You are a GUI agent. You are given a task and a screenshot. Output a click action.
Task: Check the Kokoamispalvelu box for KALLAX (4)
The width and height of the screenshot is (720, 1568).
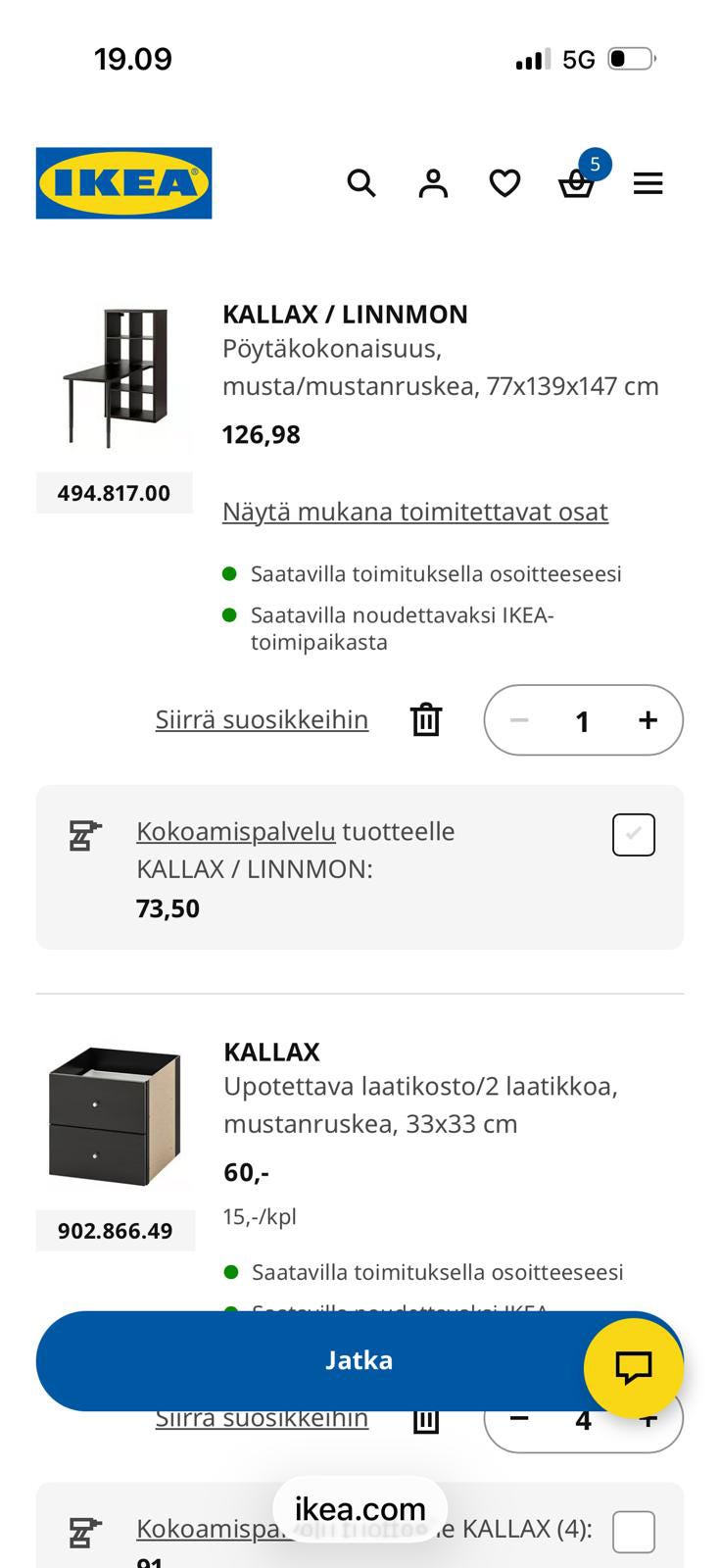tap(633, 1531)
